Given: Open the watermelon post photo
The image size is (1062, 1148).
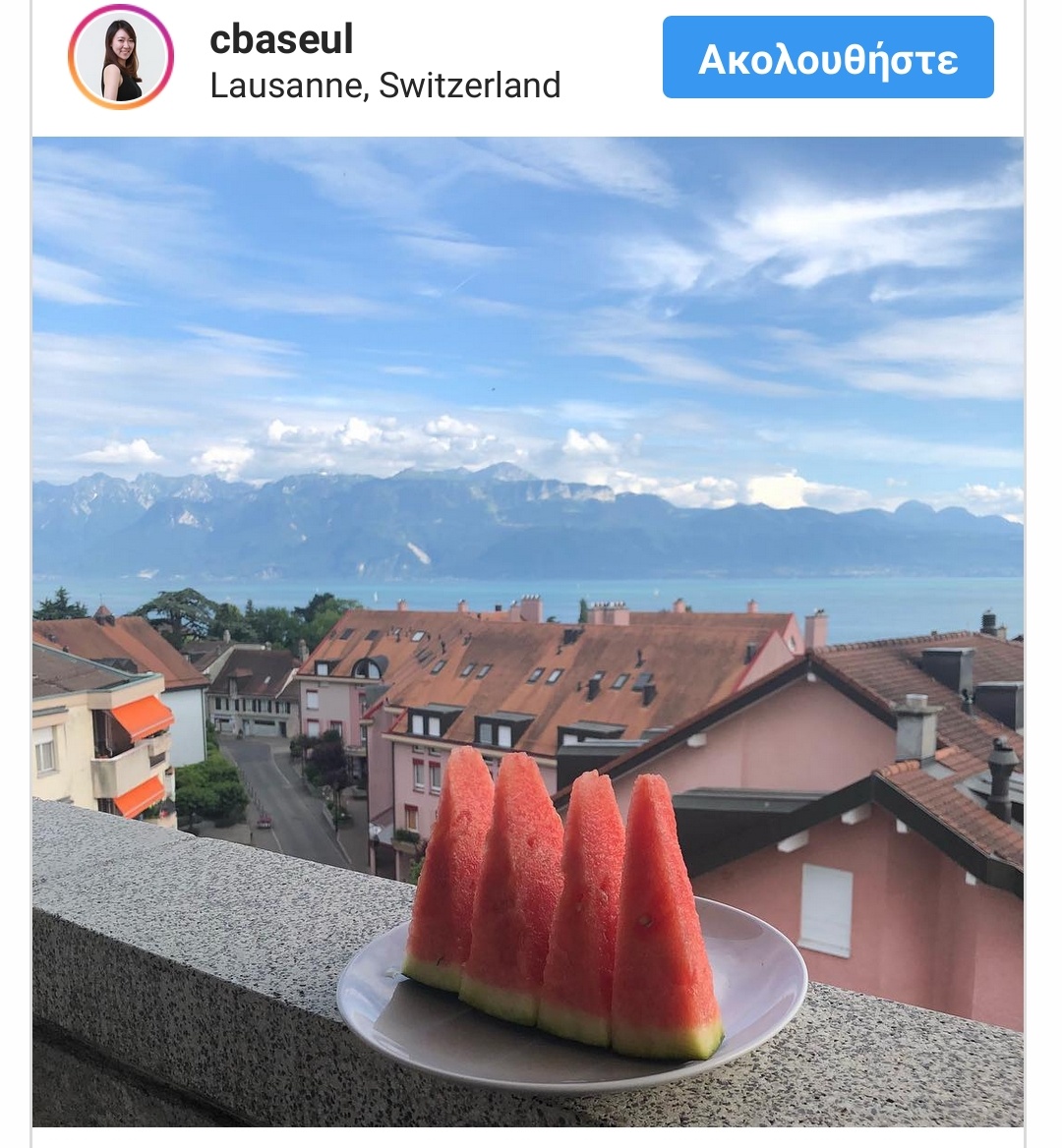Looking at the screenshot, I should click(x=528, y=631).
